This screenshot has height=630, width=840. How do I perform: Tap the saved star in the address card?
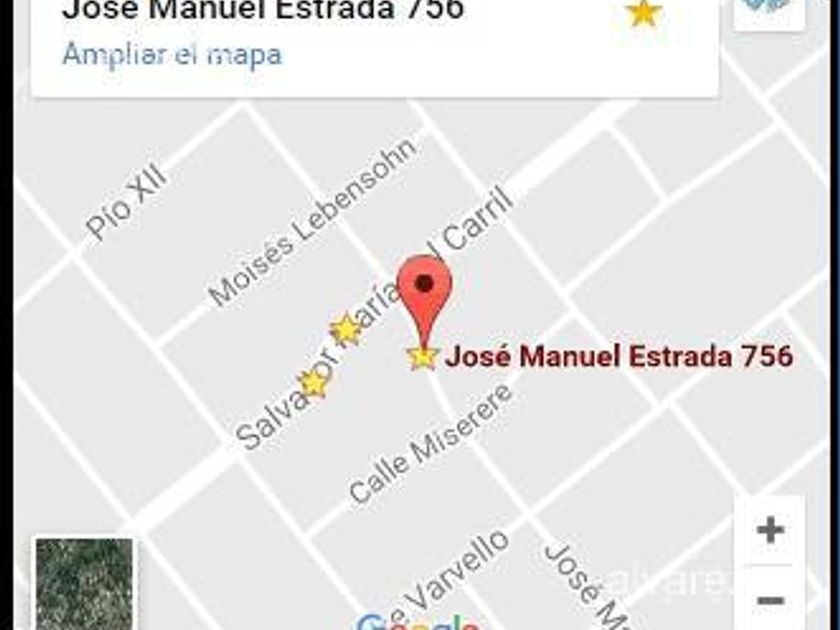click(643, 14)
